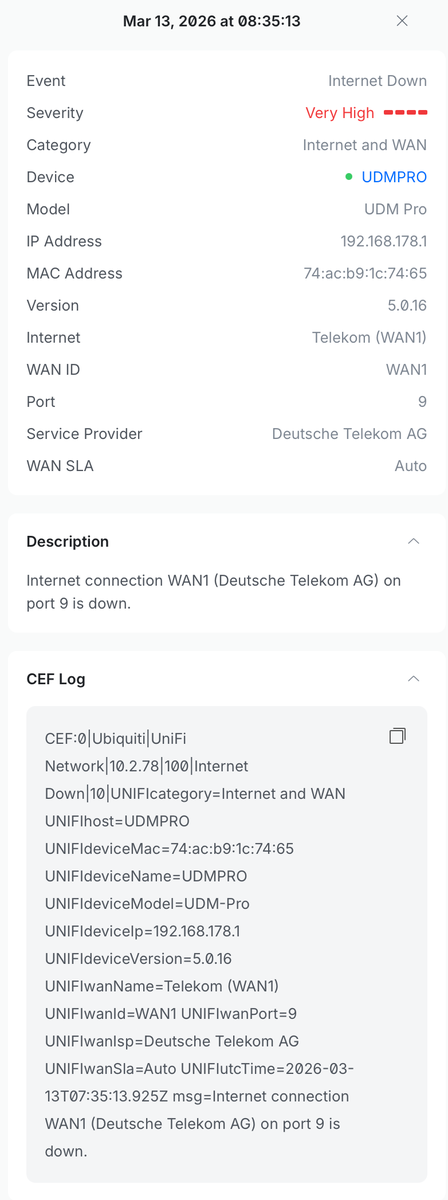This screenshot has width=448, height=1200.
Task: Open the UDMPRO device link
Action: click(x=395, y=177)
